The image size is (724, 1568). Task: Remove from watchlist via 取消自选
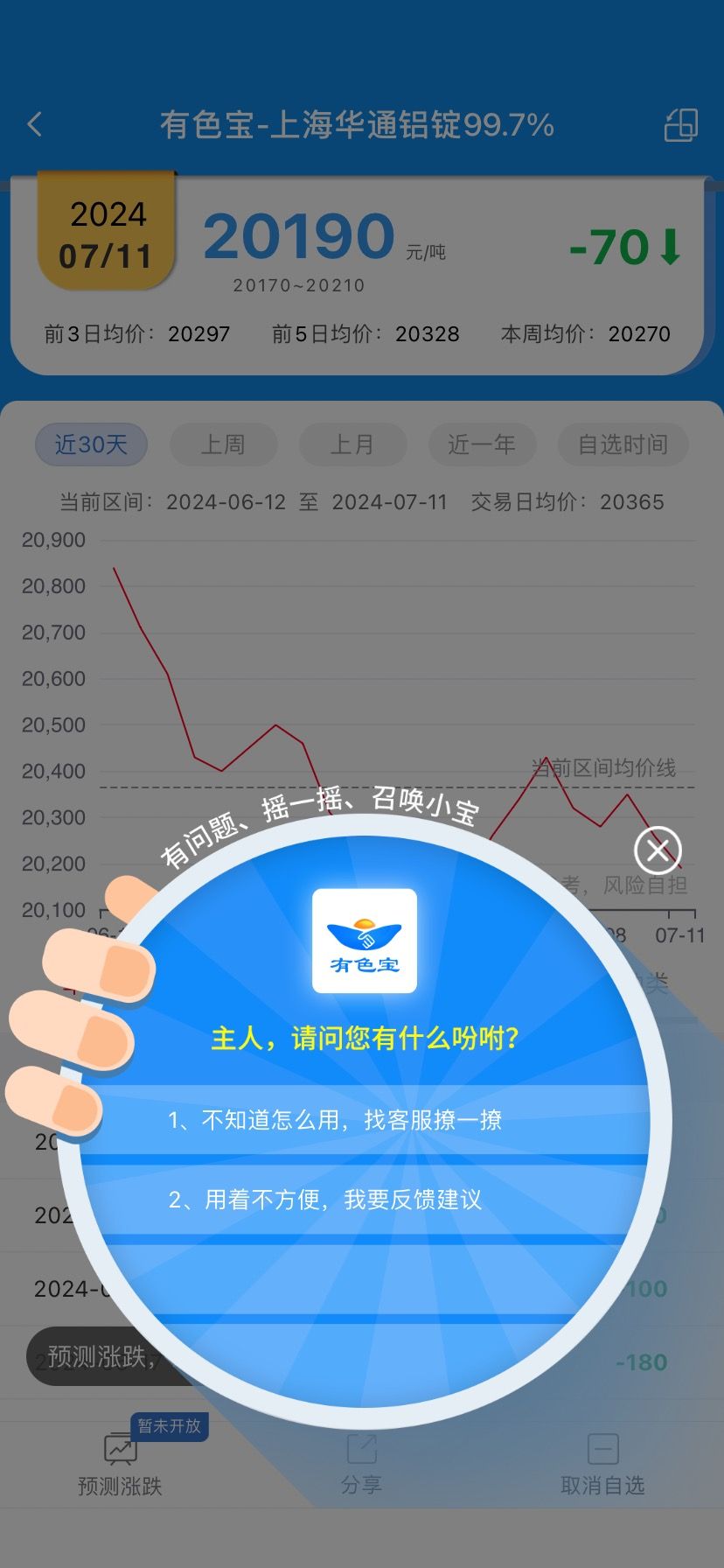(602, 1465)
